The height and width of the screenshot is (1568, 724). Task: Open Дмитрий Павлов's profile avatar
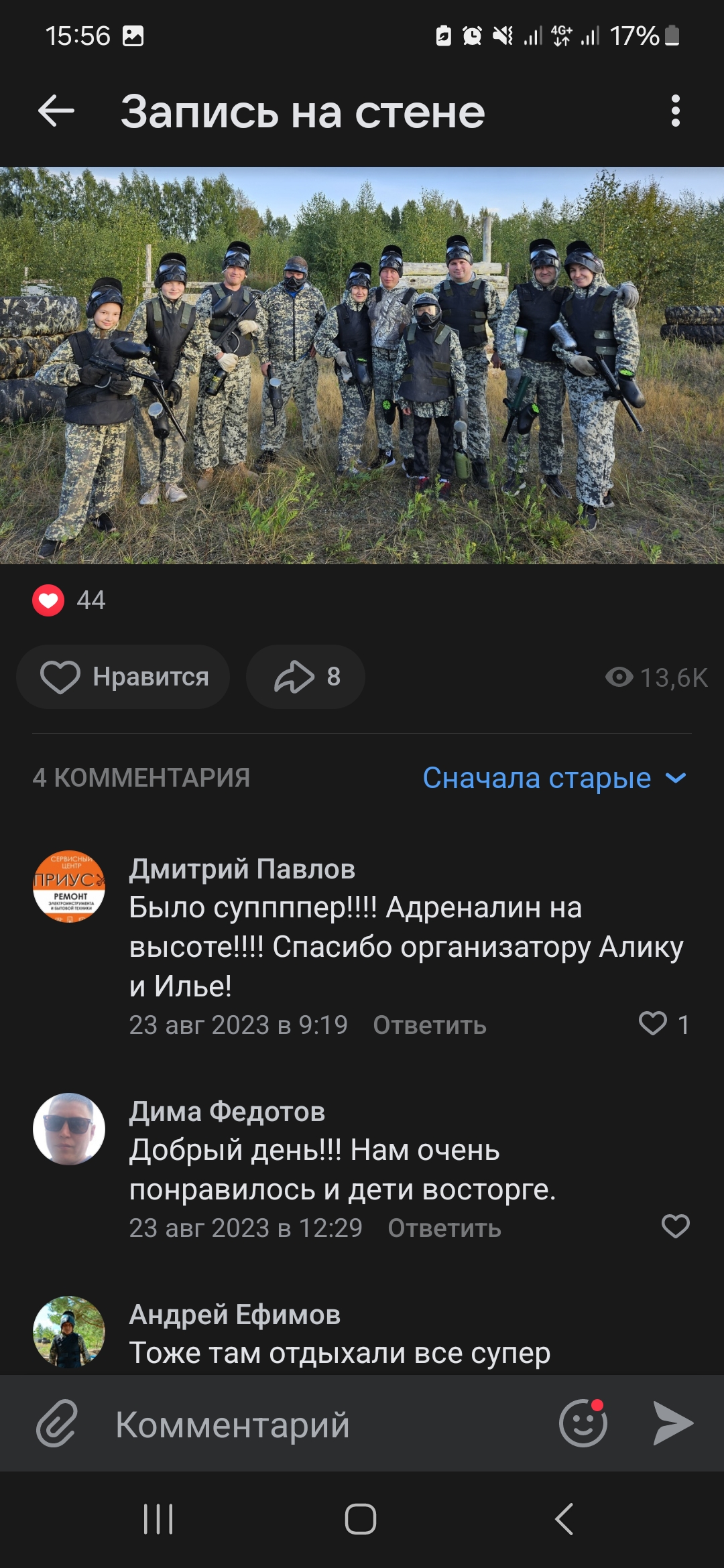[x=69, y=886]
